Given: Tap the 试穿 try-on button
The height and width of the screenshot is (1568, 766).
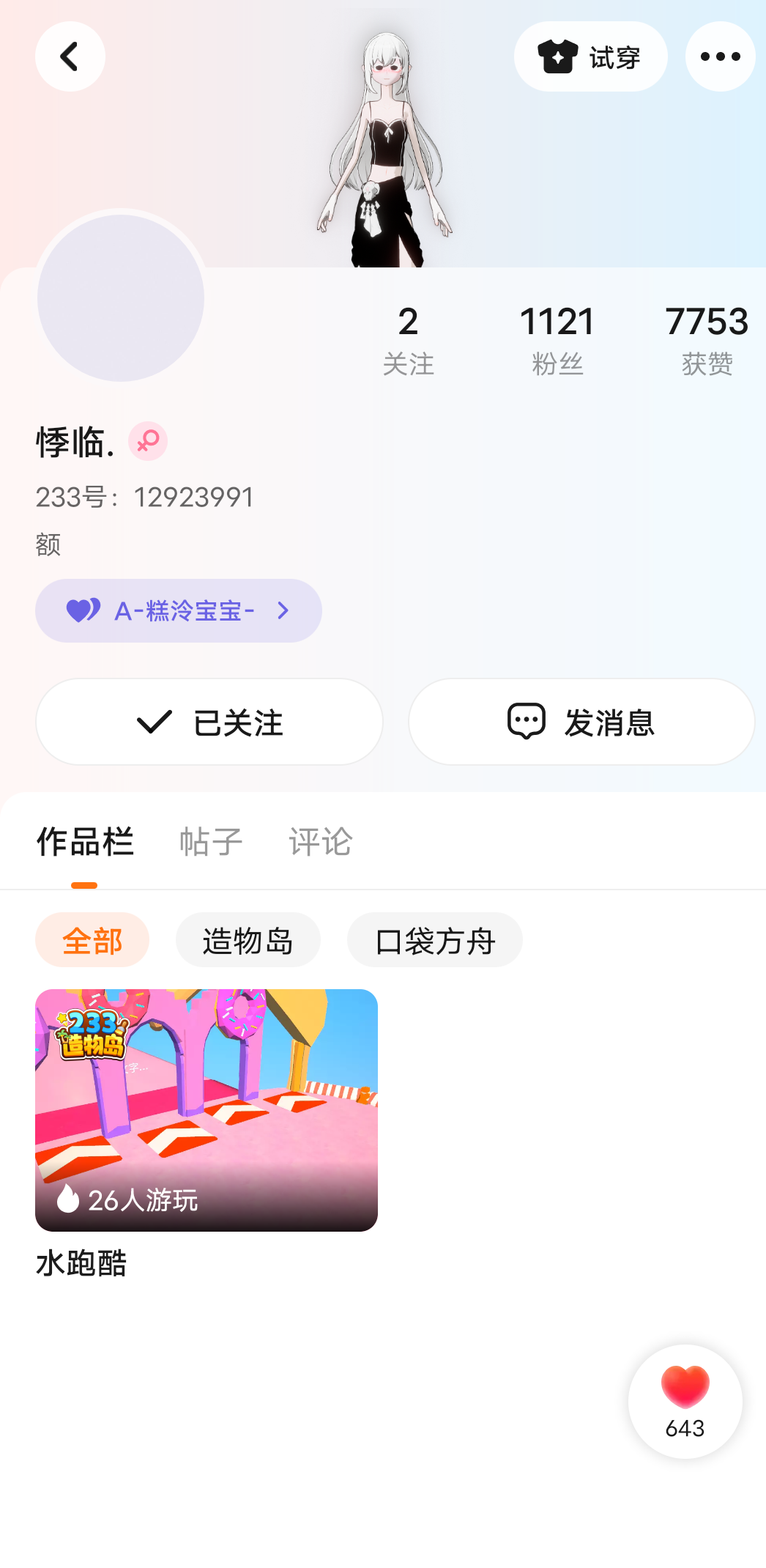Looking at the screenshot, I should click(x=590, y=56).
